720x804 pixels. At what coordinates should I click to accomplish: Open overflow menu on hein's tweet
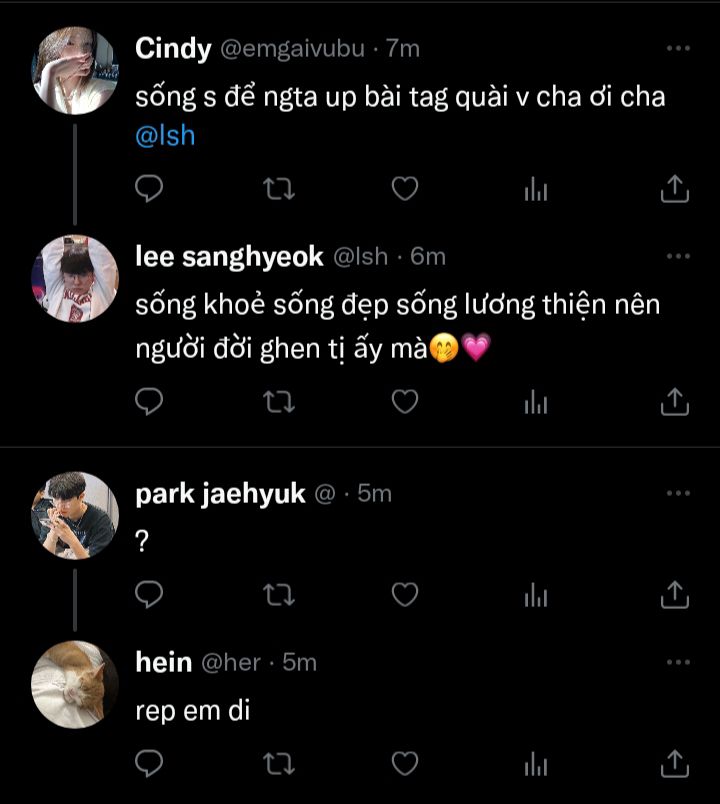click(678, 662)
